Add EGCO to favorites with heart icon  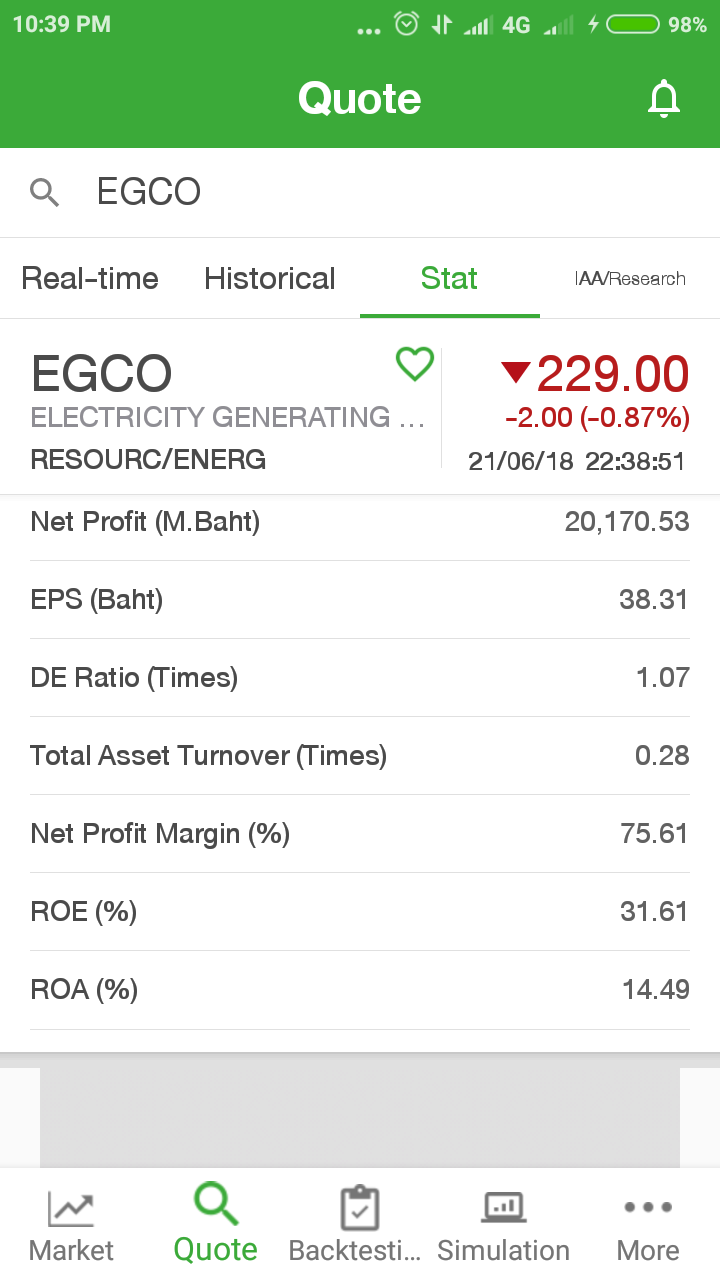(x=415, y=364)
